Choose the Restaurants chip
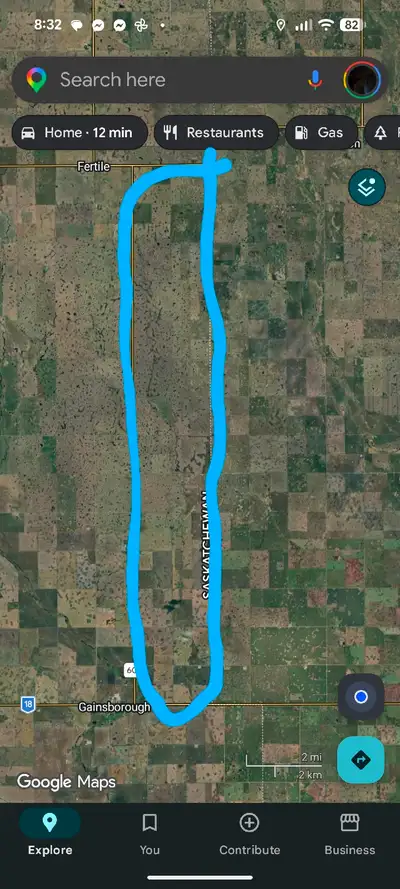The height and width of the screenshot is (889, 400). pos(216,133)
